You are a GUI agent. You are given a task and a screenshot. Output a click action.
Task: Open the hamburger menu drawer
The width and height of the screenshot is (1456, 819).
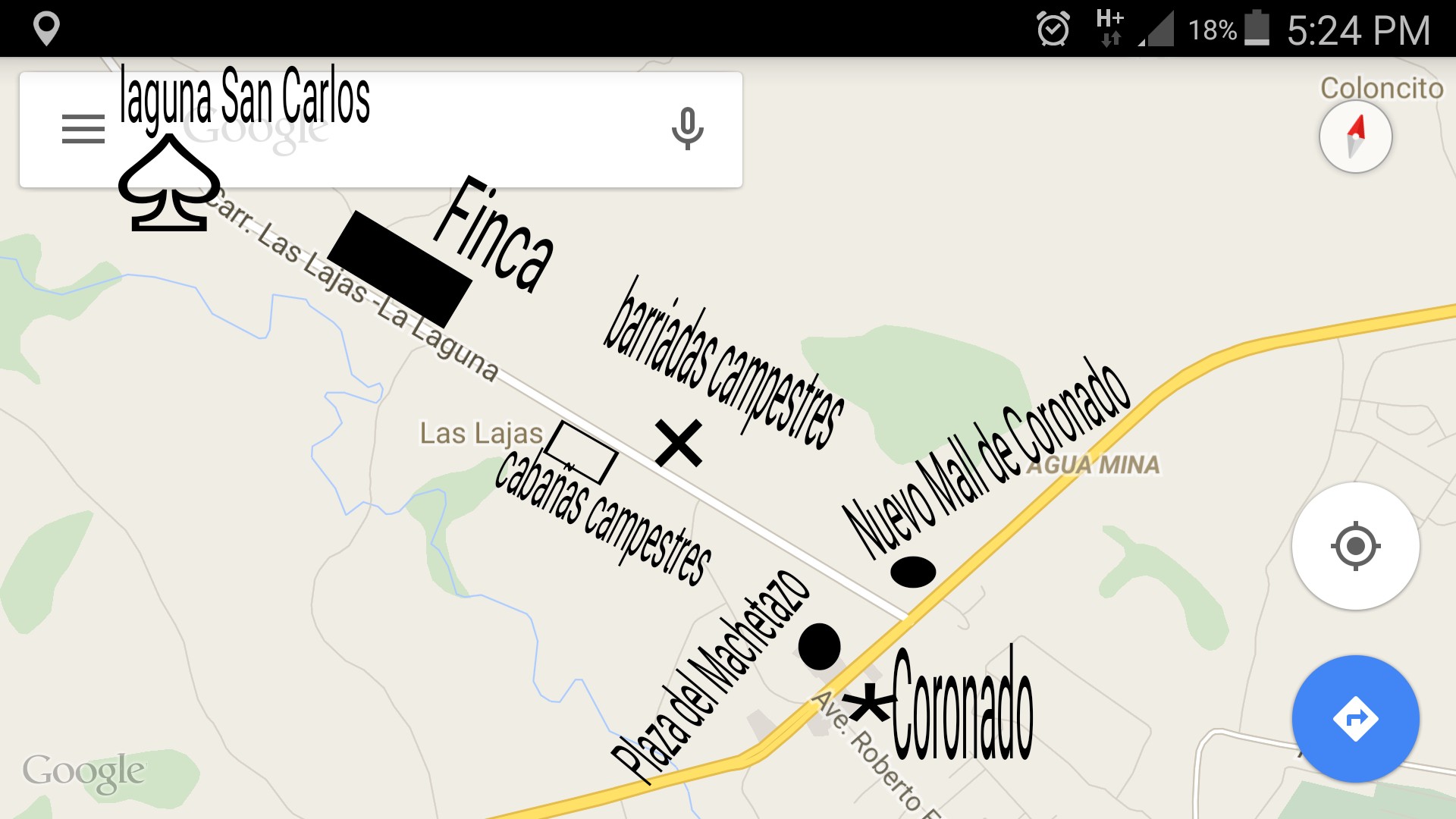point(83,129)
